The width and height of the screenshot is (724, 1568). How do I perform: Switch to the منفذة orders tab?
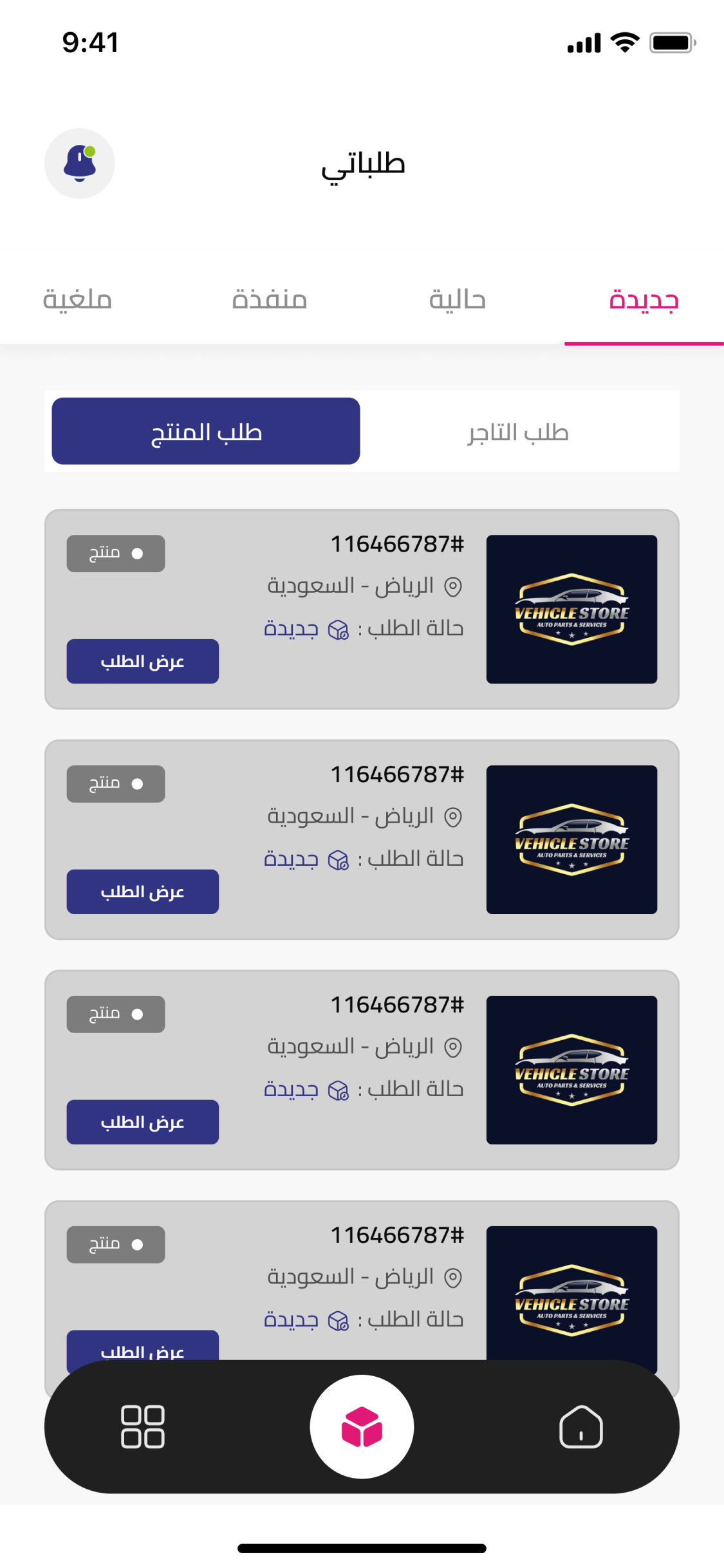[x=270, y=300]
